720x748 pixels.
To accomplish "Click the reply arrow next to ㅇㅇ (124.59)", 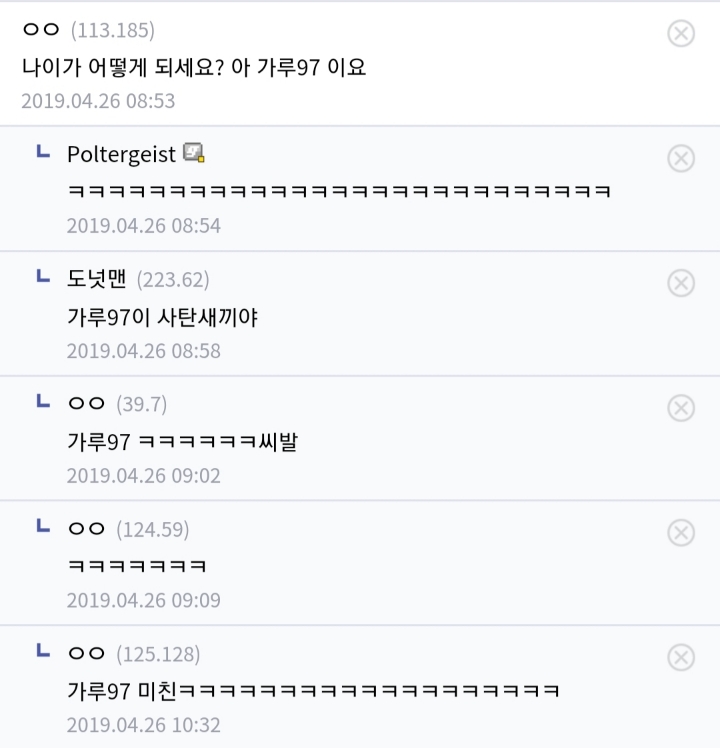I will 41,527.
